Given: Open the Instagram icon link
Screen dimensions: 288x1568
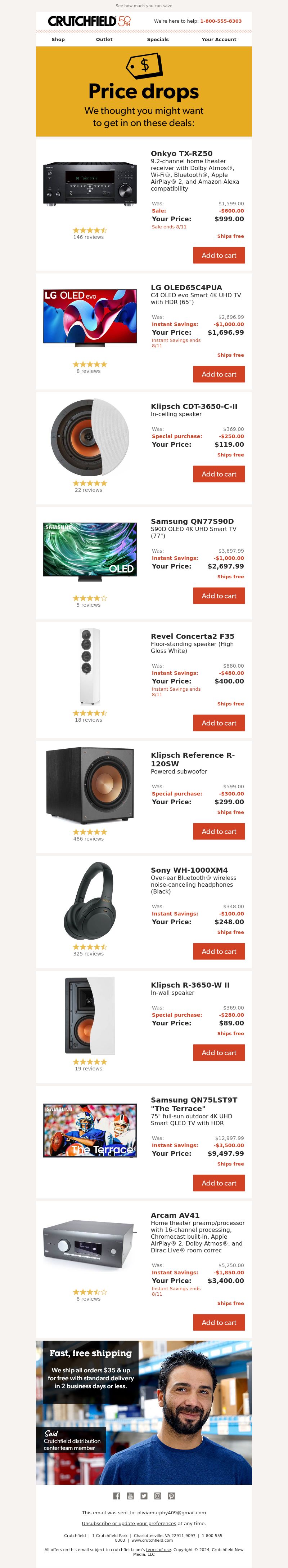Looking at the screenshot, I should tap(157, 1496).
